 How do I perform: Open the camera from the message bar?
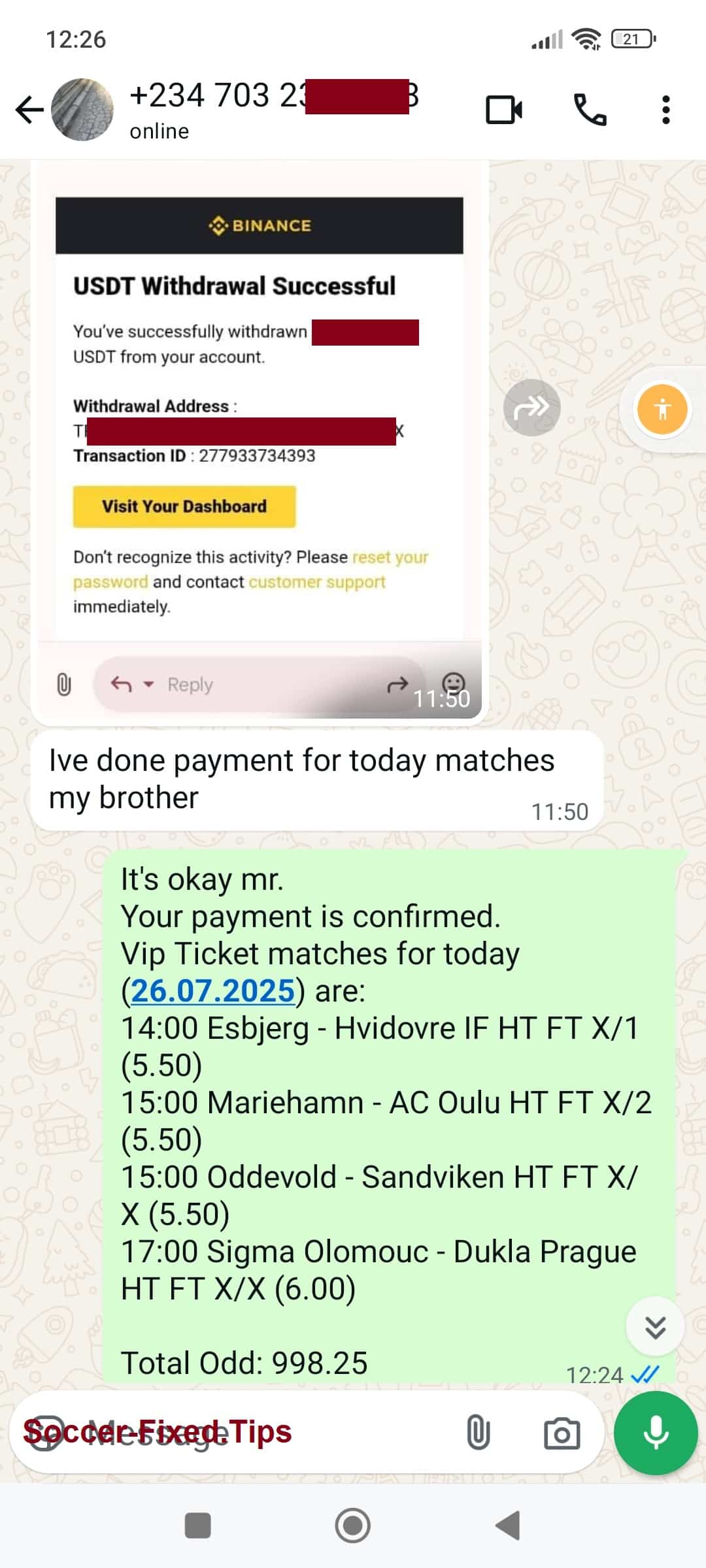[x=562, y=1433]
